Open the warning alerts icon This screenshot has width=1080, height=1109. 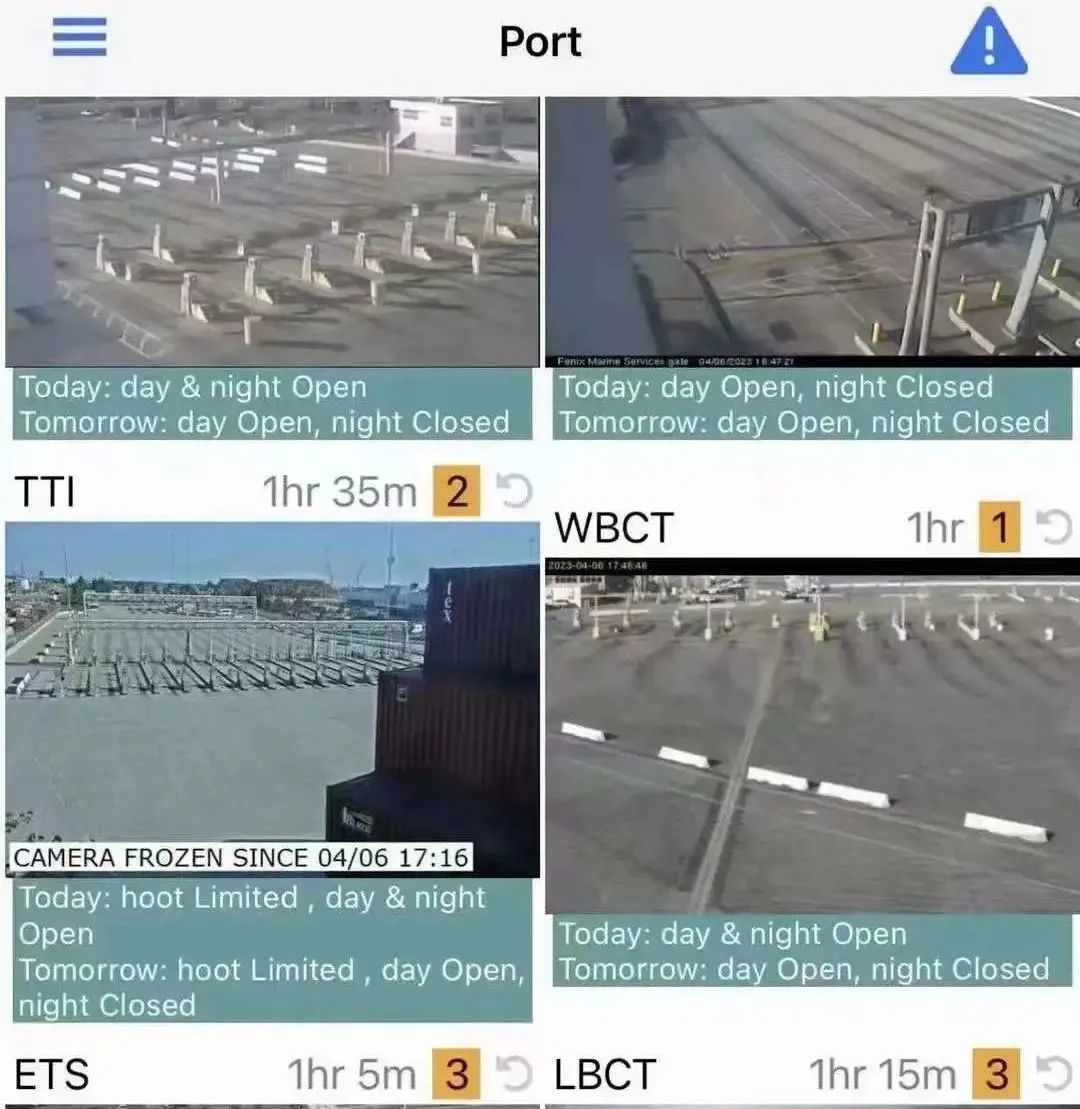click(988, 43)
